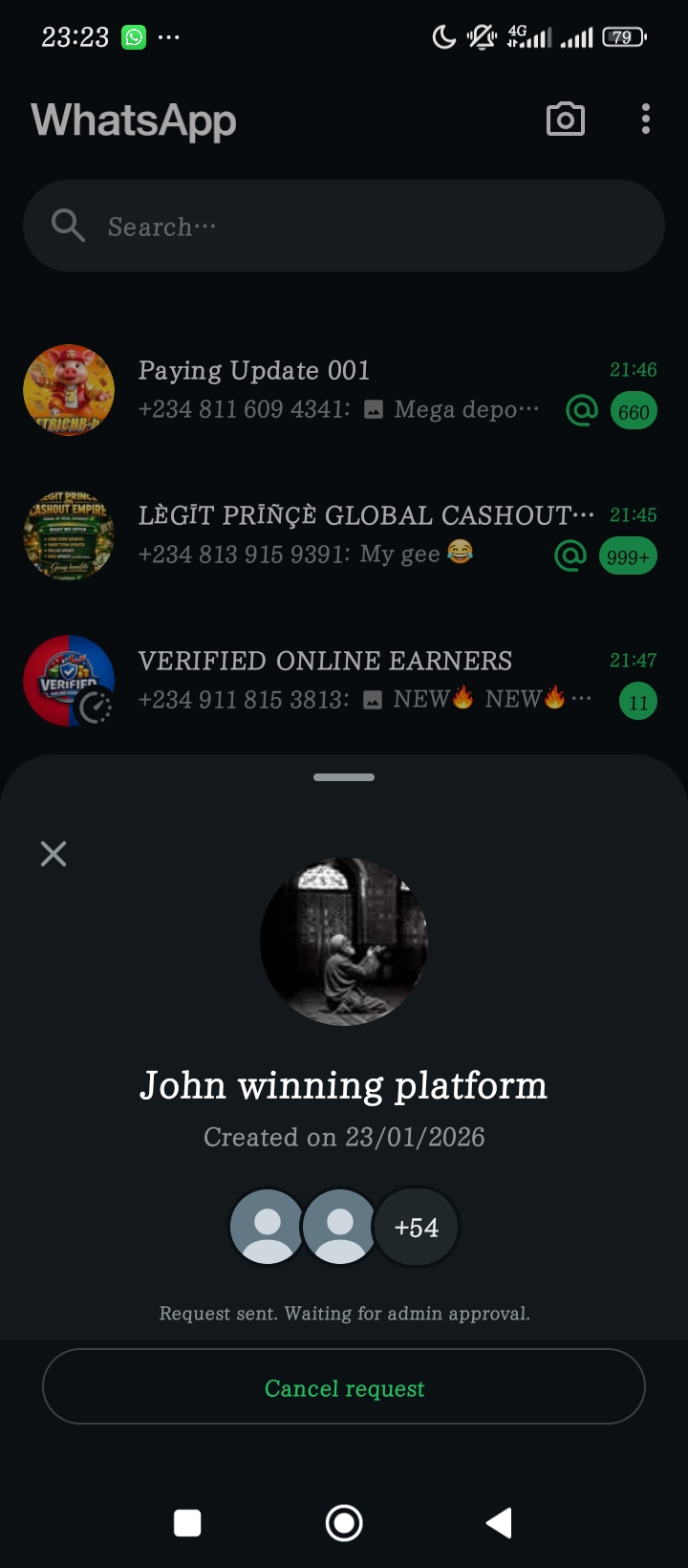This screenshot has width=688, height=1568.
Task: Open the LÈGĪT PRĪÑÇÈ GLOBAL CASHOUT chat
Action: point(344,535)
